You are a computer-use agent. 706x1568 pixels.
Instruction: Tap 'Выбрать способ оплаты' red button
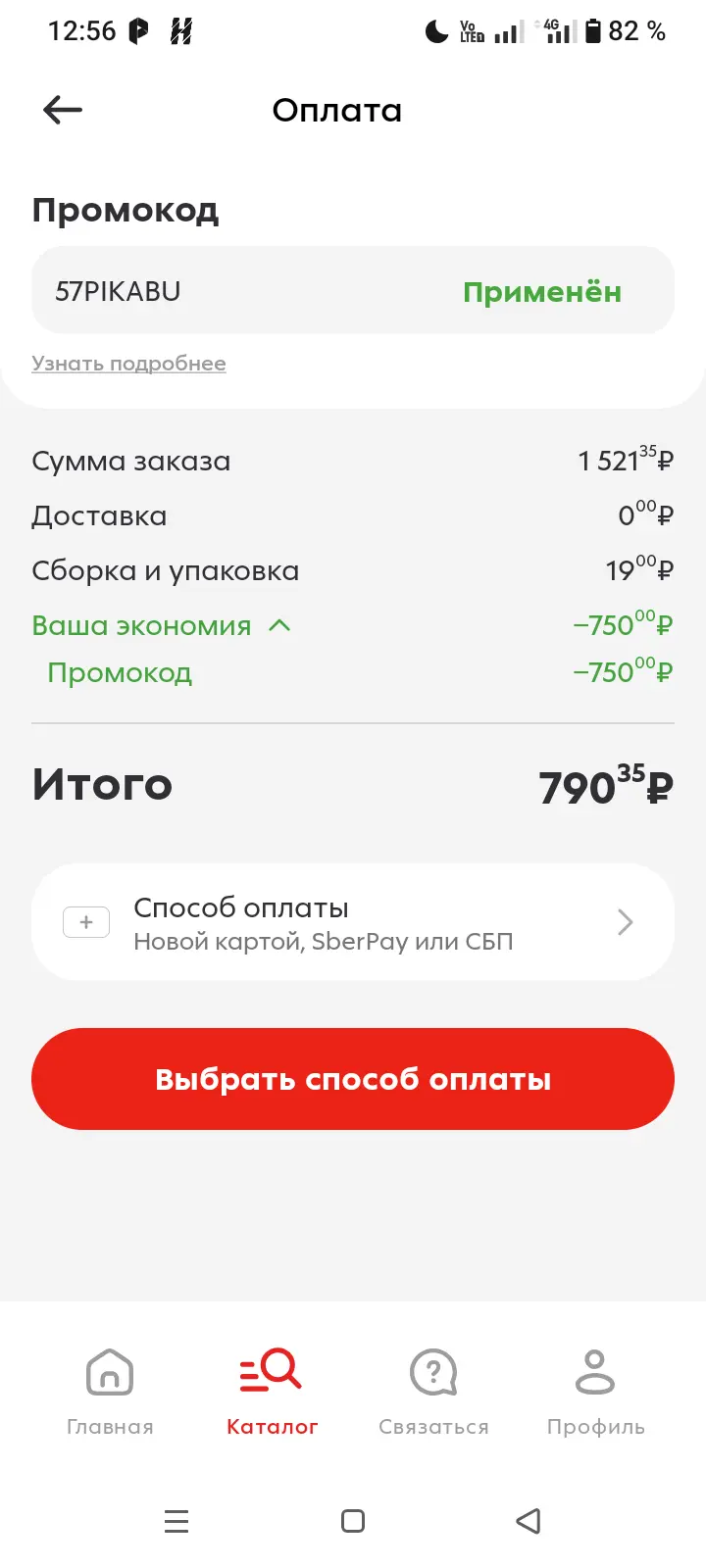353,1079
